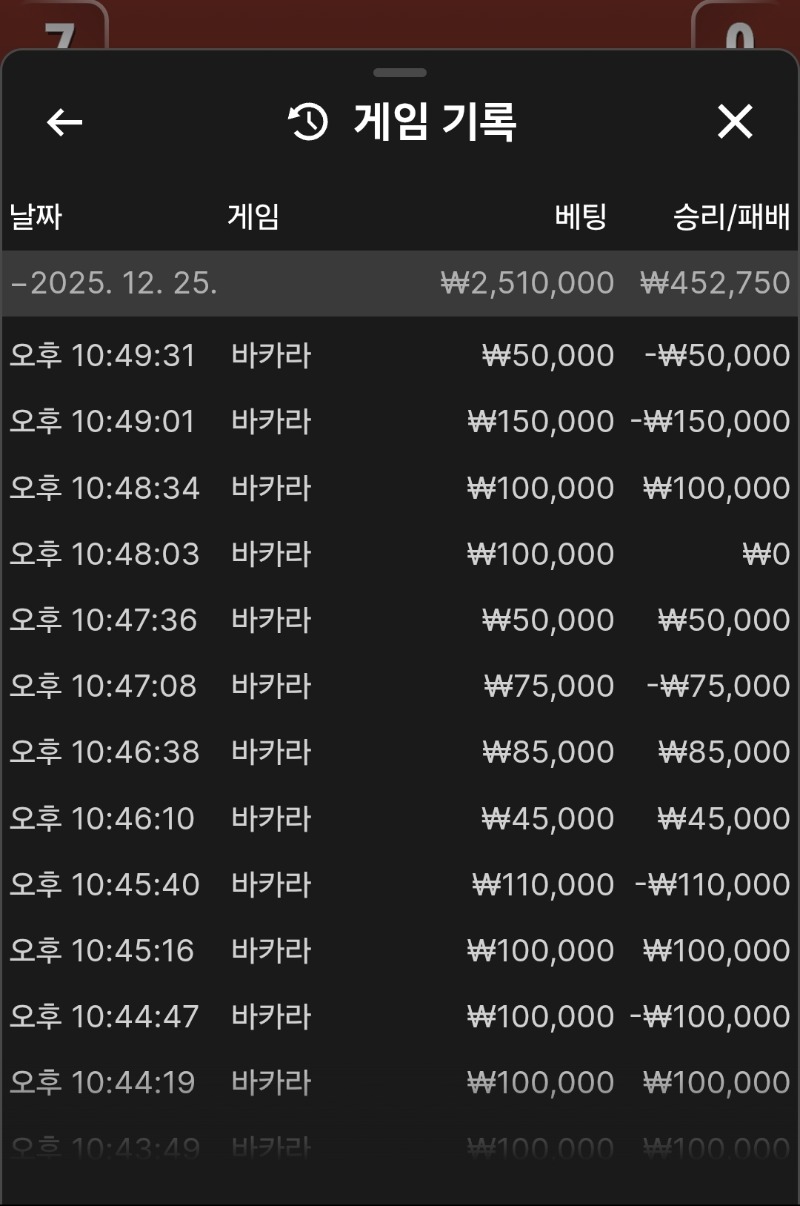Open the 오후 10:49:31 baccarat record
This screenshot has width=800, height=1206.
click(x=400, y=355)
